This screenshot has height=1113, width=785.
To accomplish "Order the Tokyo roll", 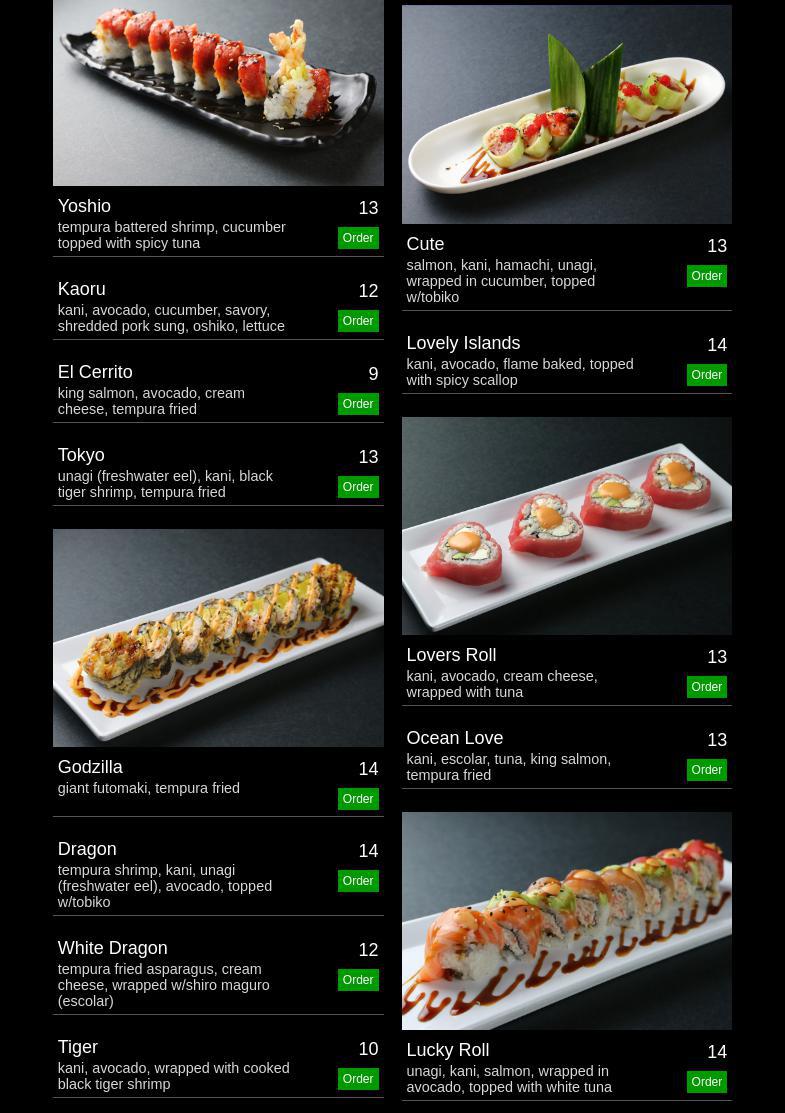I will click(357, 487).
